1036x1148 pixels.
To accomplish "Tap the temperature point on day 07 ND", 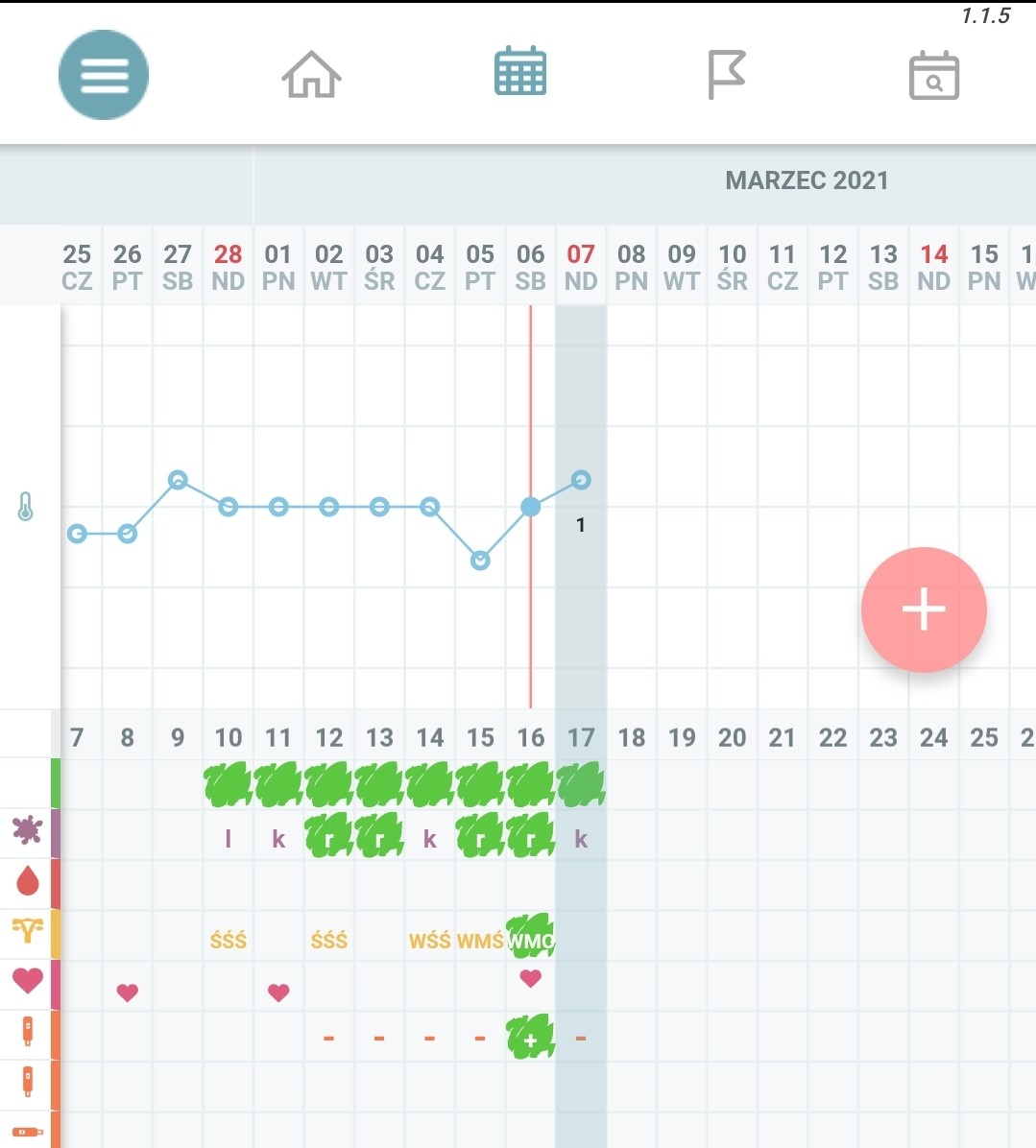I will point(581,480).
